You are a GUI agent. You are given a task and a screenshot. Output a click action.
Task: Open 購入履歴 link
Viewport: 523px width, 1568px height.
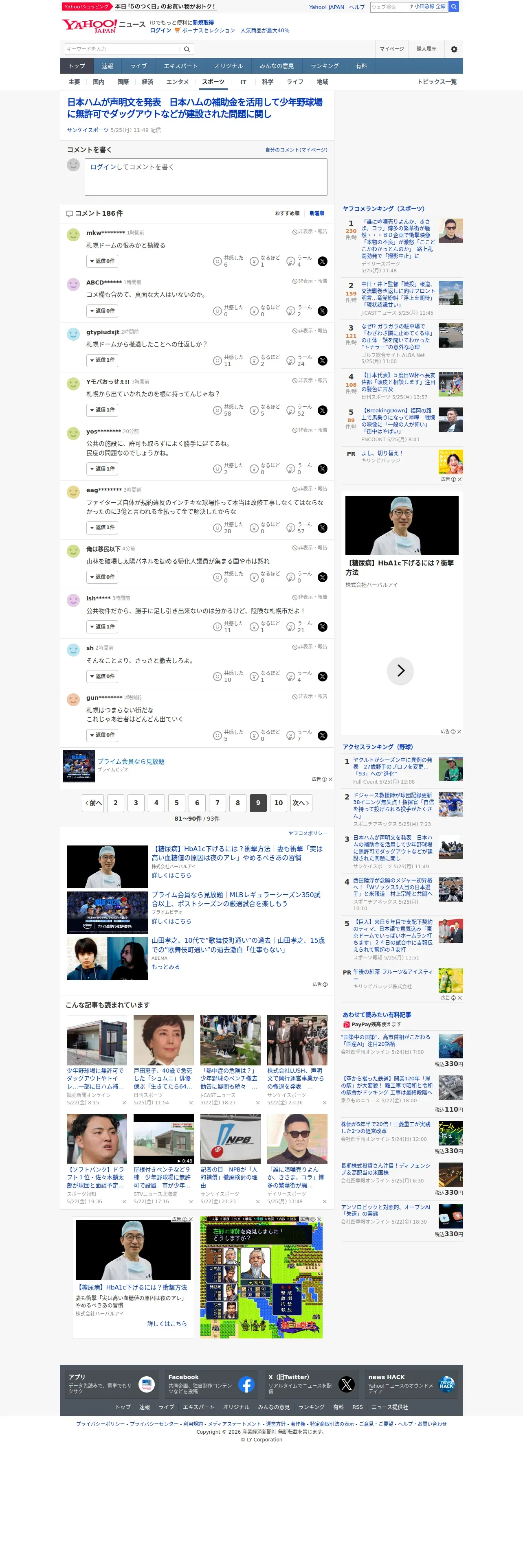426,49
